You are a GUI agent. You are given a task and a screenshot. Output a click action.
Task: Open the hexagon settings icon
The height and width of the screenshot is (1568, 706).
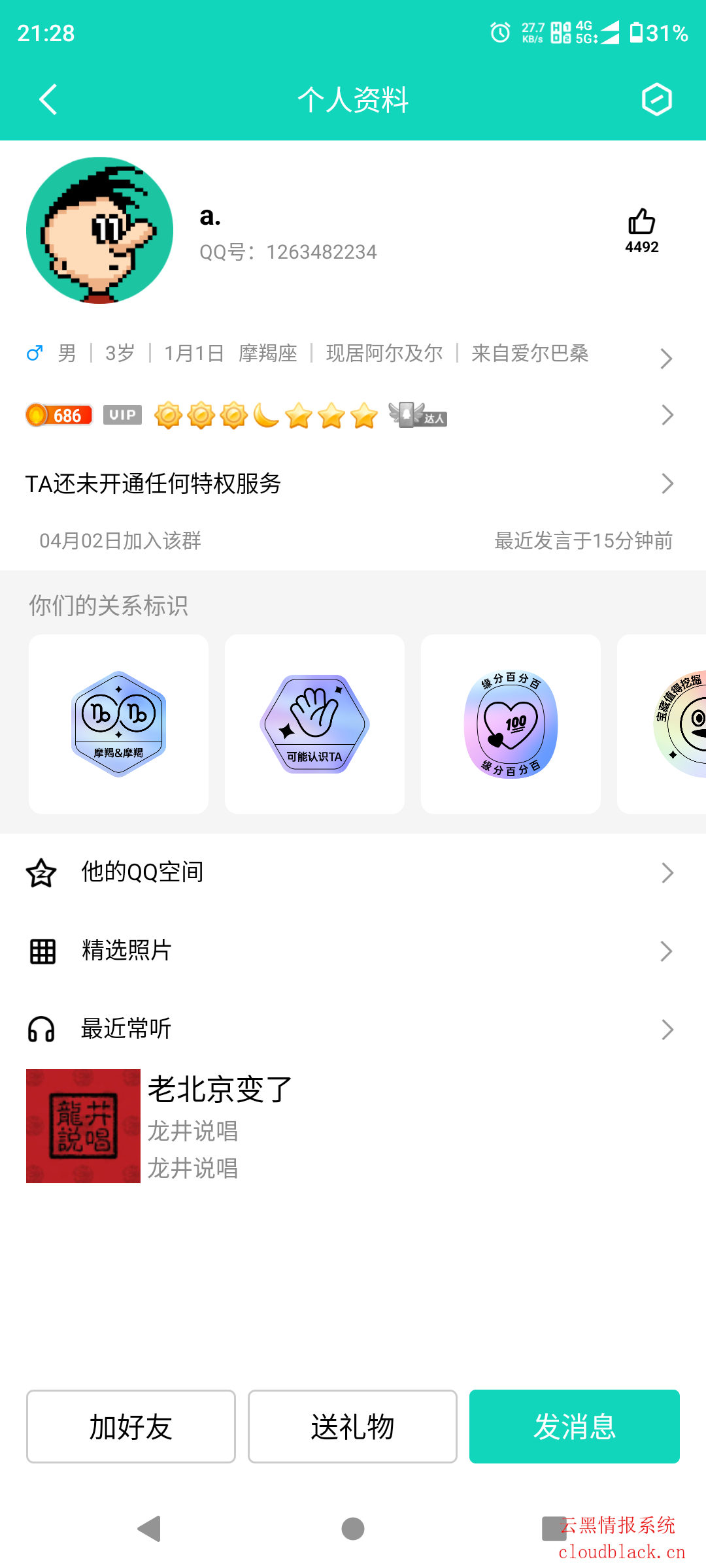point(656,99)
